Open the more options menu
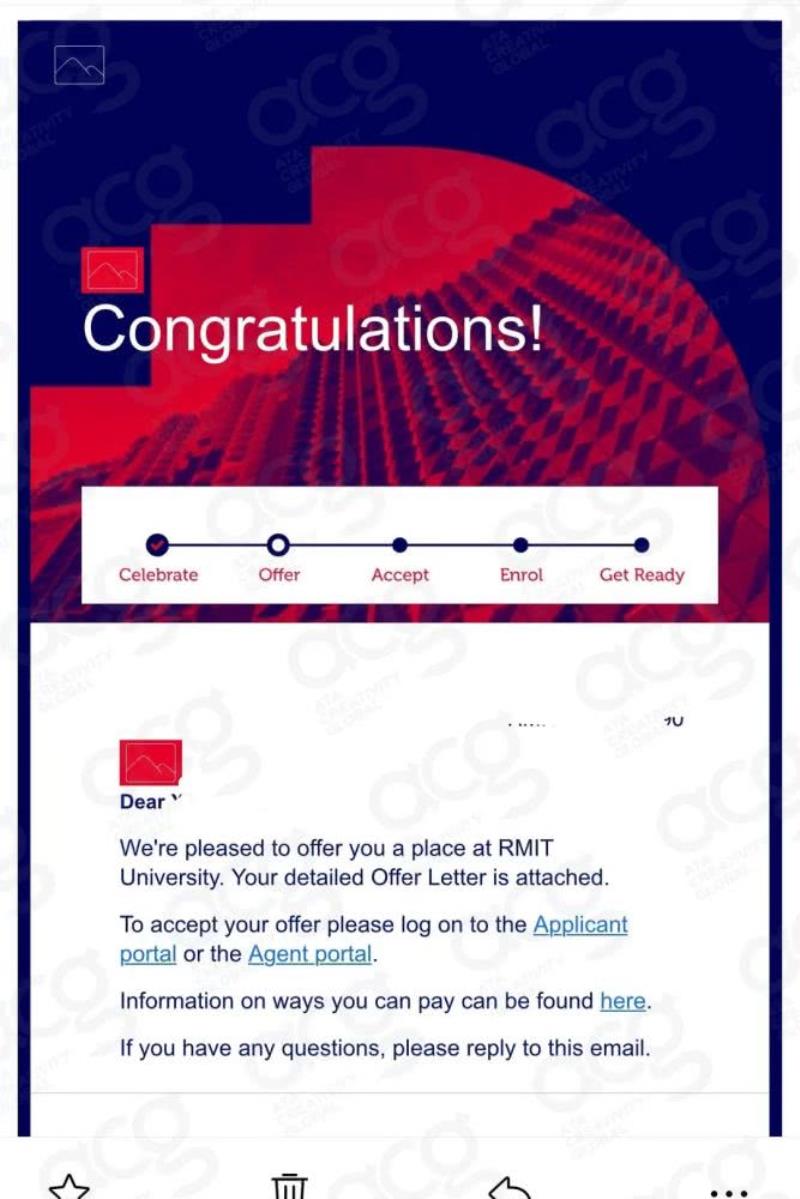 (x=728, y=1190)
